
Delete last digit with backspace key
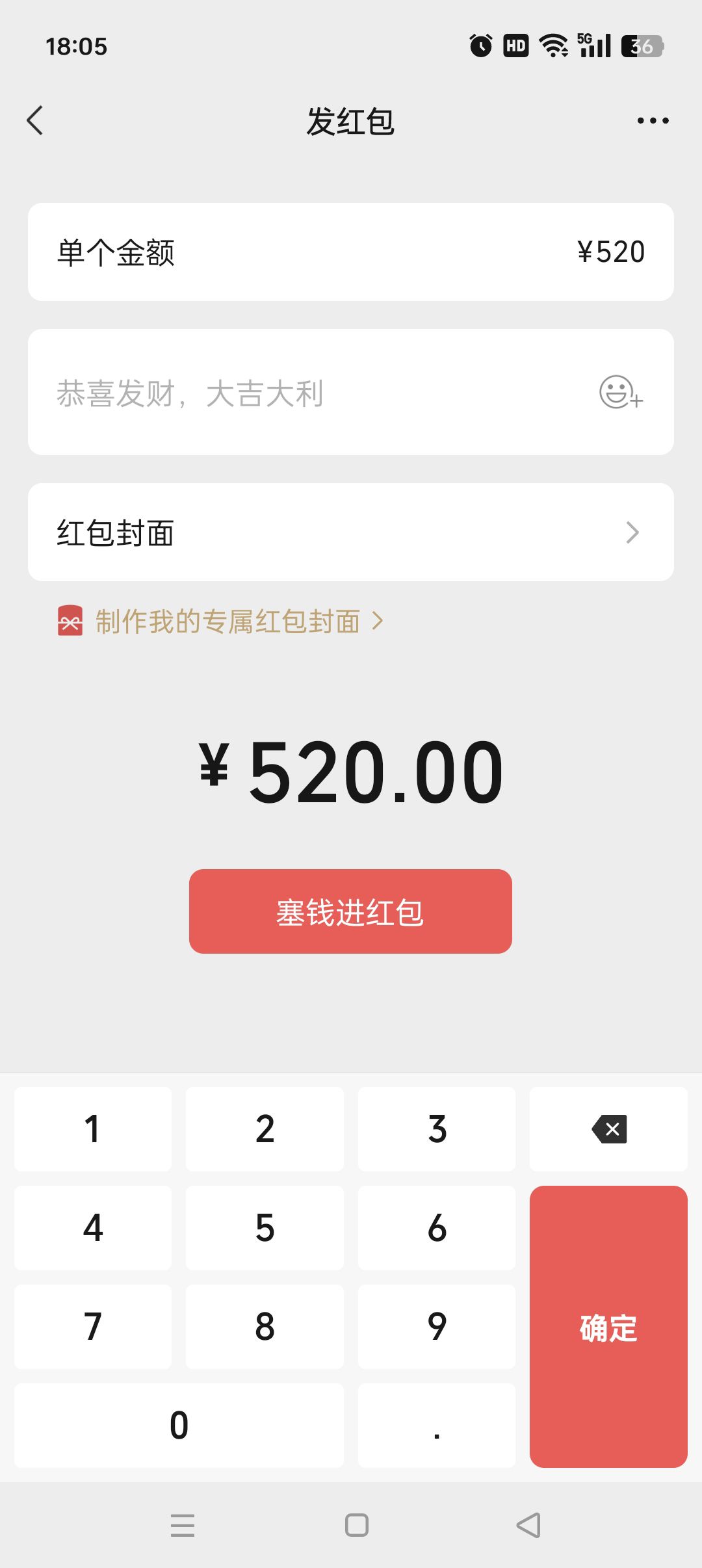tap(608, 1129)
